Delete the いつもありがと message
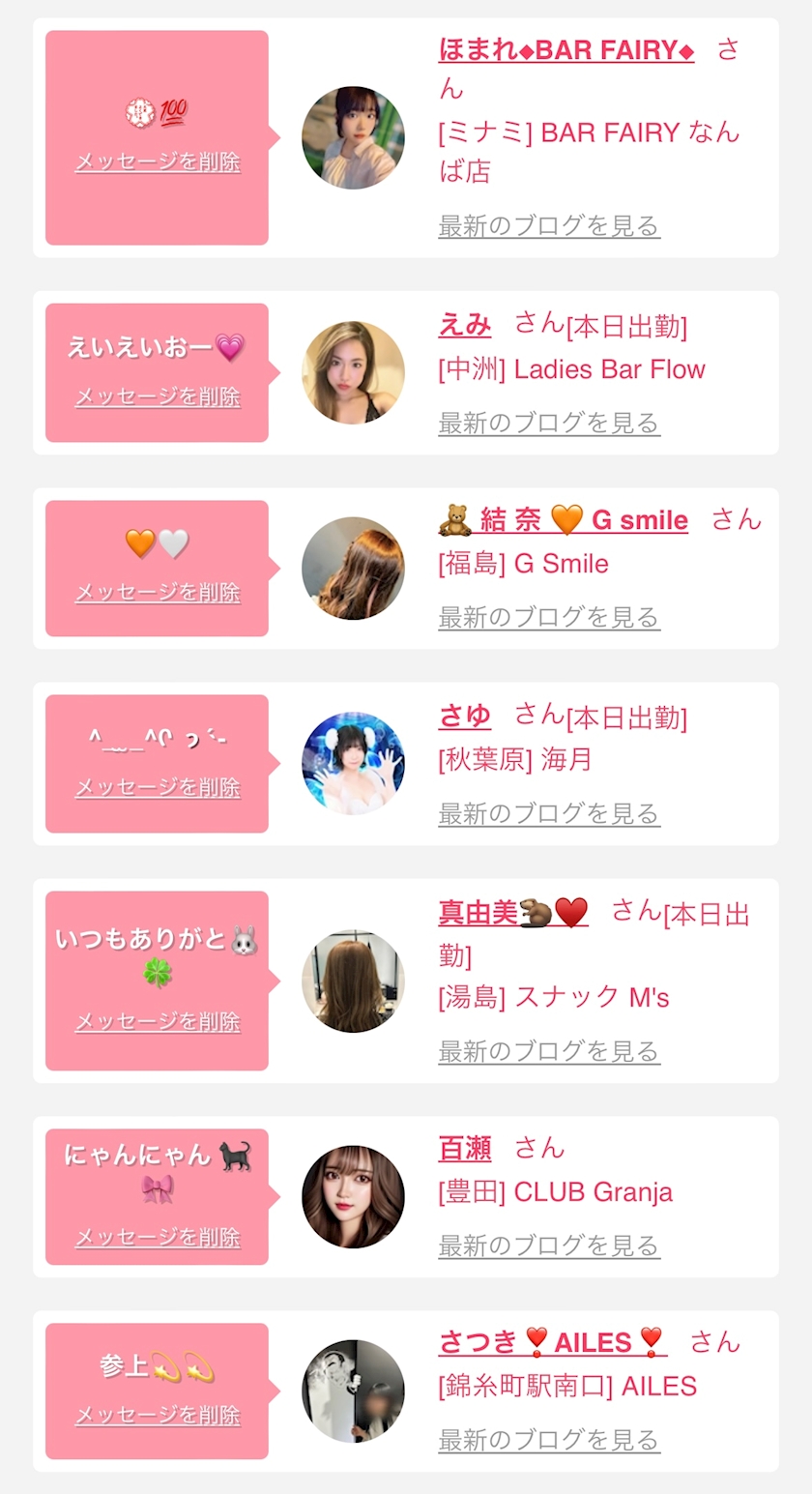This screenshot has width=812, height=1494. (158, 1022)
